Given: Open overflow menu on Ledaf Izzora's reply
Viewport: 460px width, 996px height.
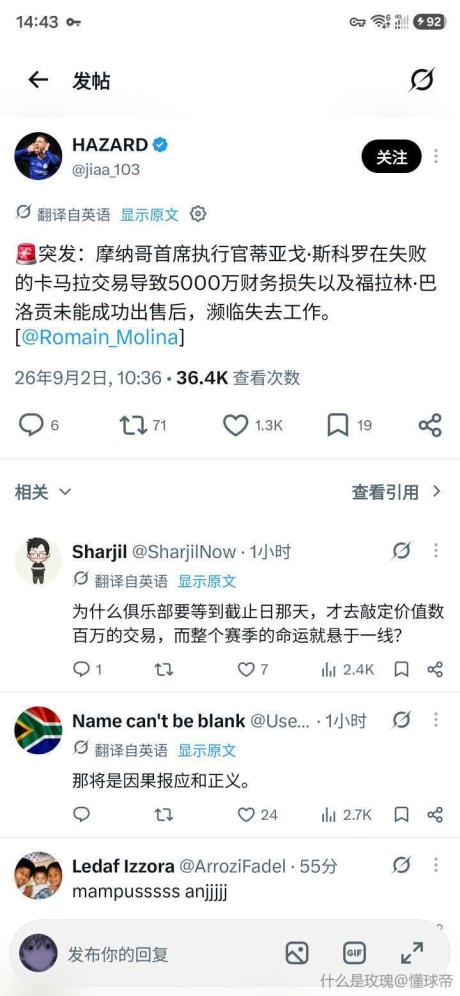Looking at the screenshot, I should point(436,865).
